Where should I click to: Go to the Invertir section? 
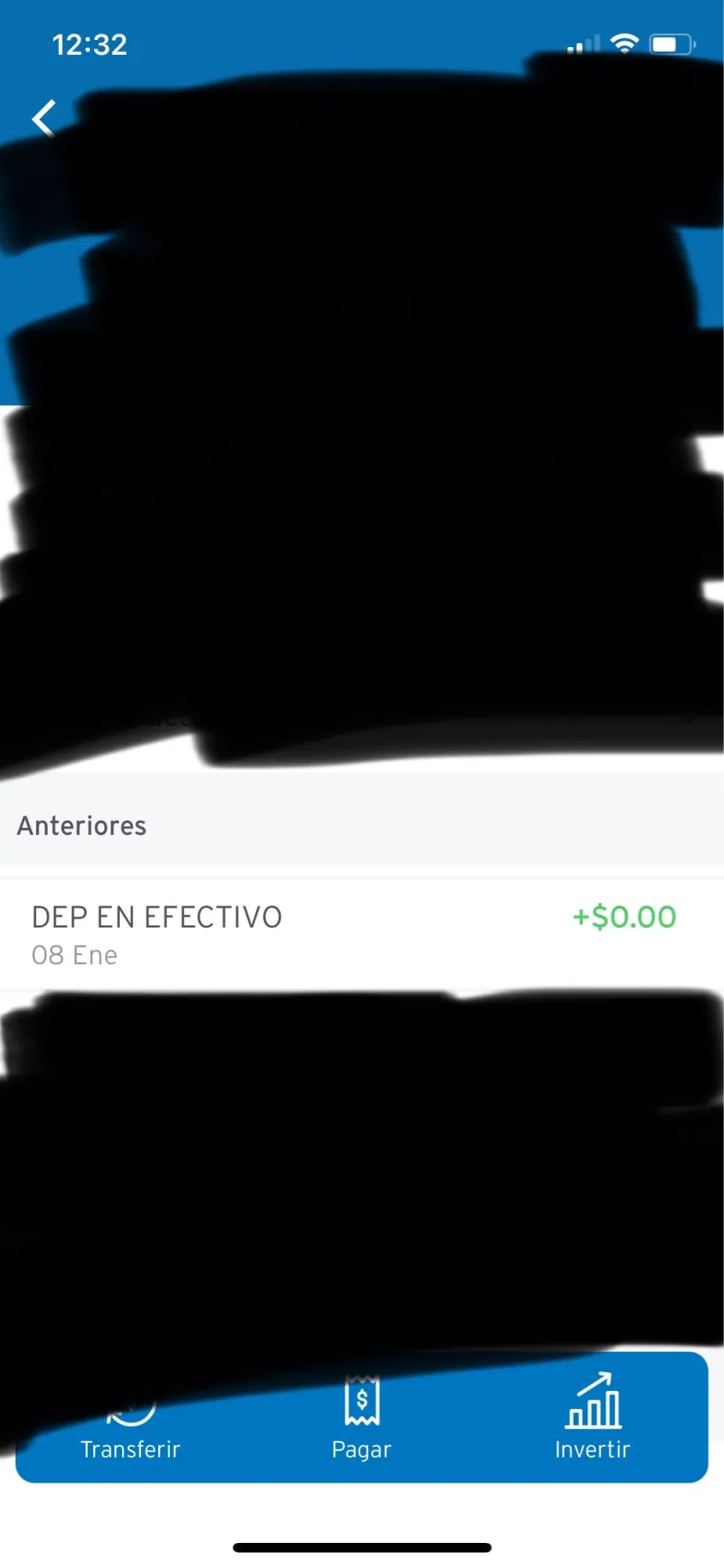[592, 1418]
